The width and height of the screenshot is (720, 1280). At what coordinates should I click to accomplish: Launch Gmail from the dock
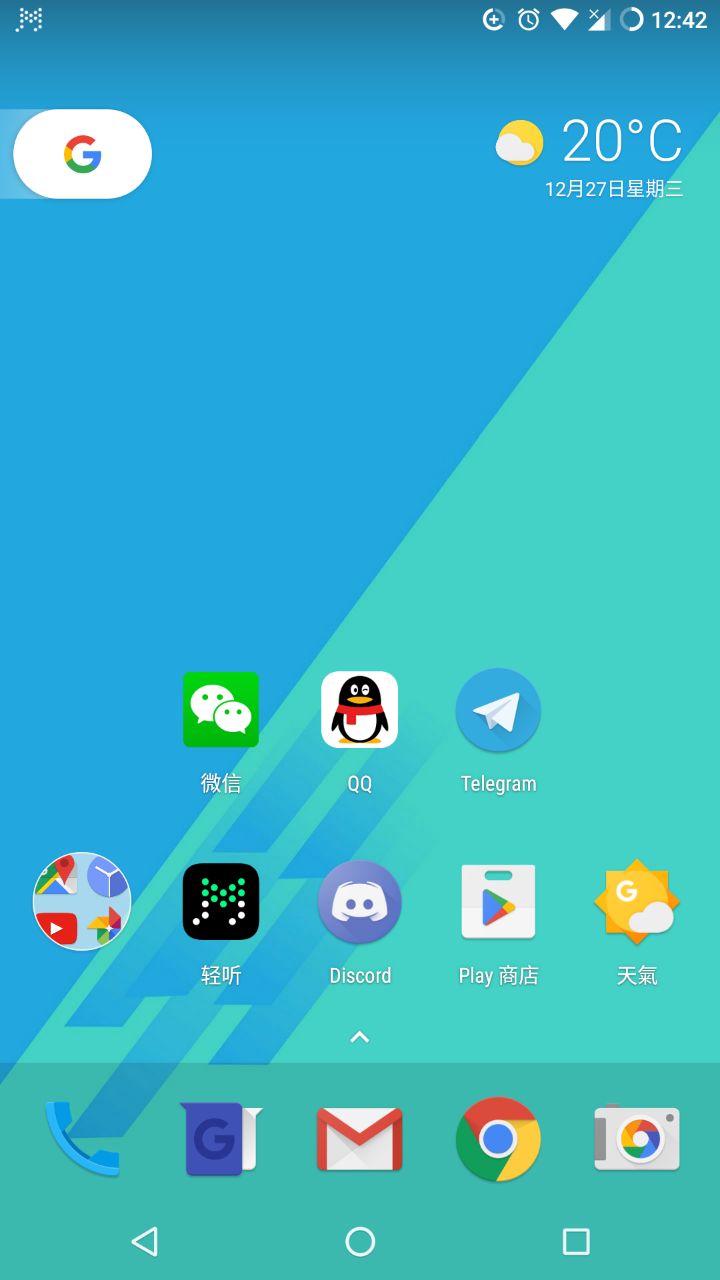tap(359, 1138)
